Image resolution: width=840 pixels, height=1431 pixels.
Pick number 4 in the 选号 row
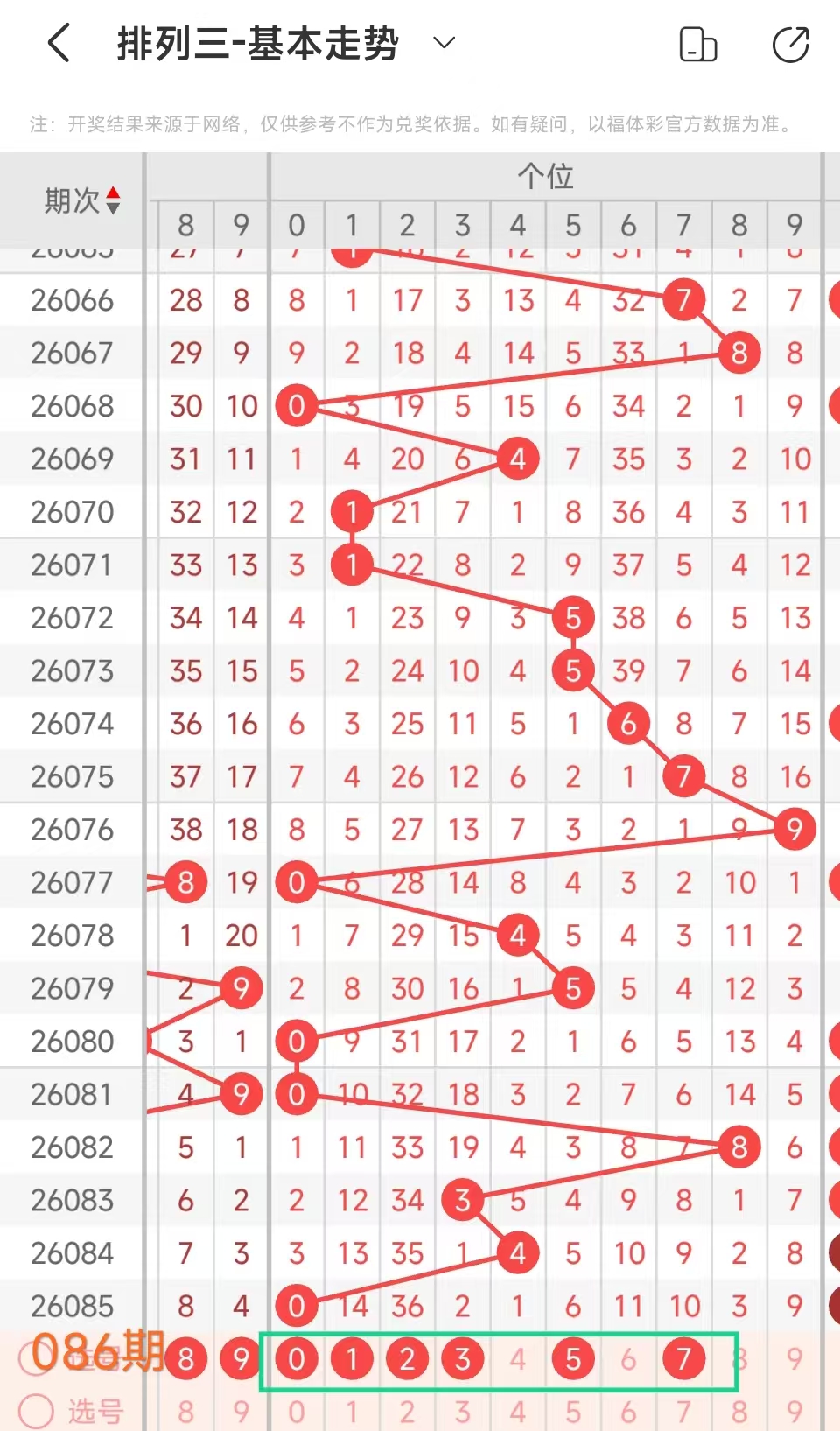coord(518,1411)
